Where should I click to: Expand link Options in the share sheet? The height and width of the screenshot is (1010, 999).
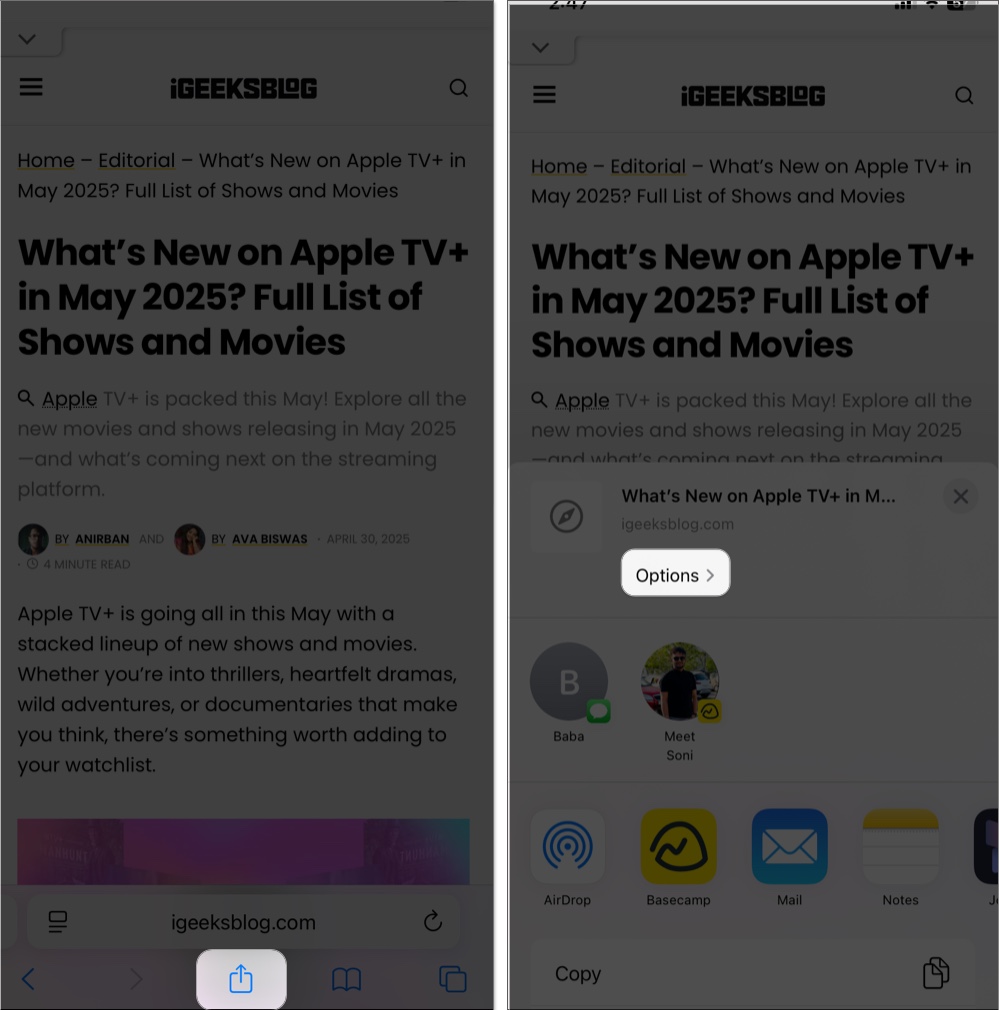(675, 573)
